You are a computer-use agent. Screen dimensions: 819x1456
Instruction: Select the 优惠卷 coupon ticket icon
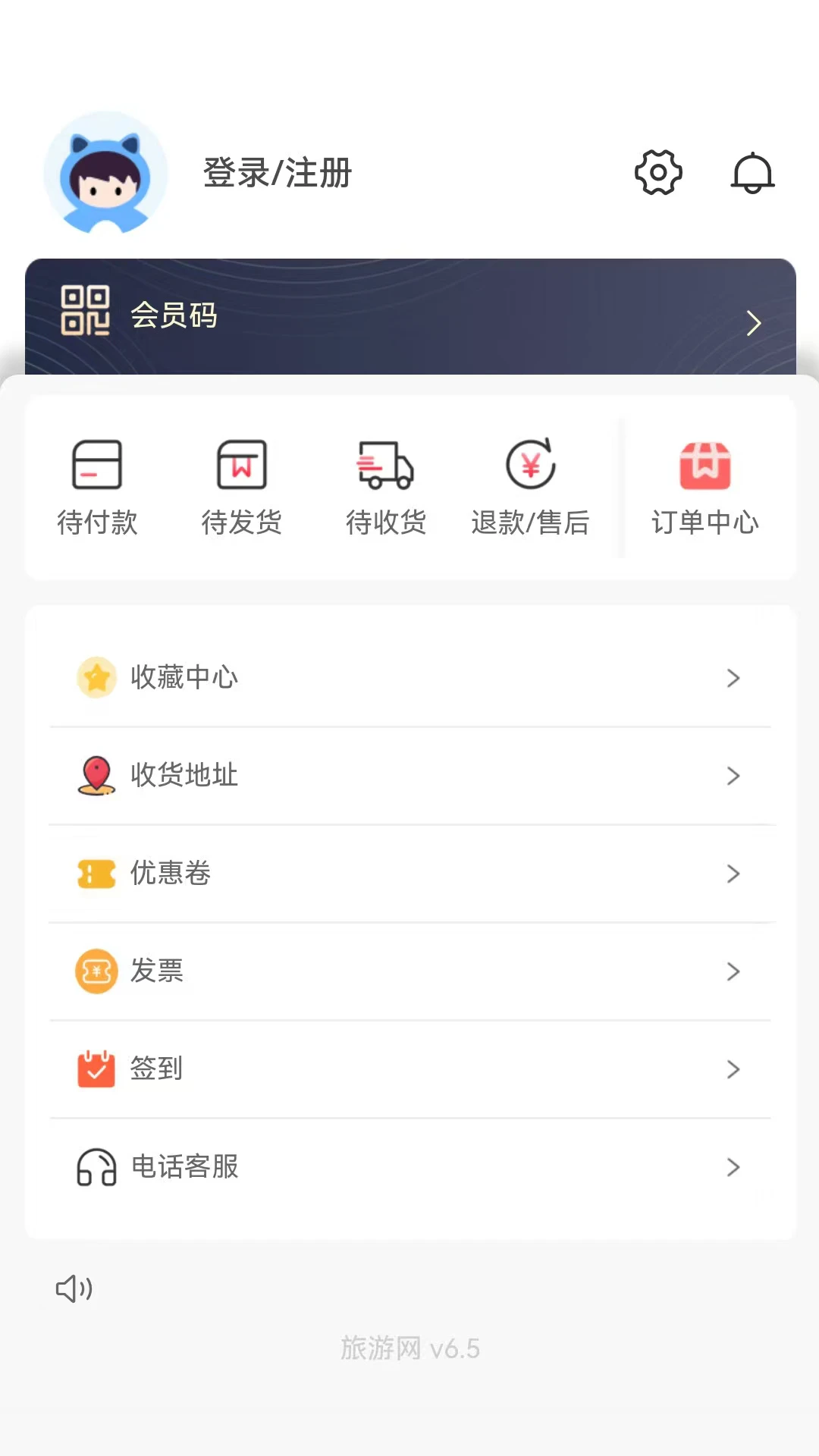click(96, 874)
